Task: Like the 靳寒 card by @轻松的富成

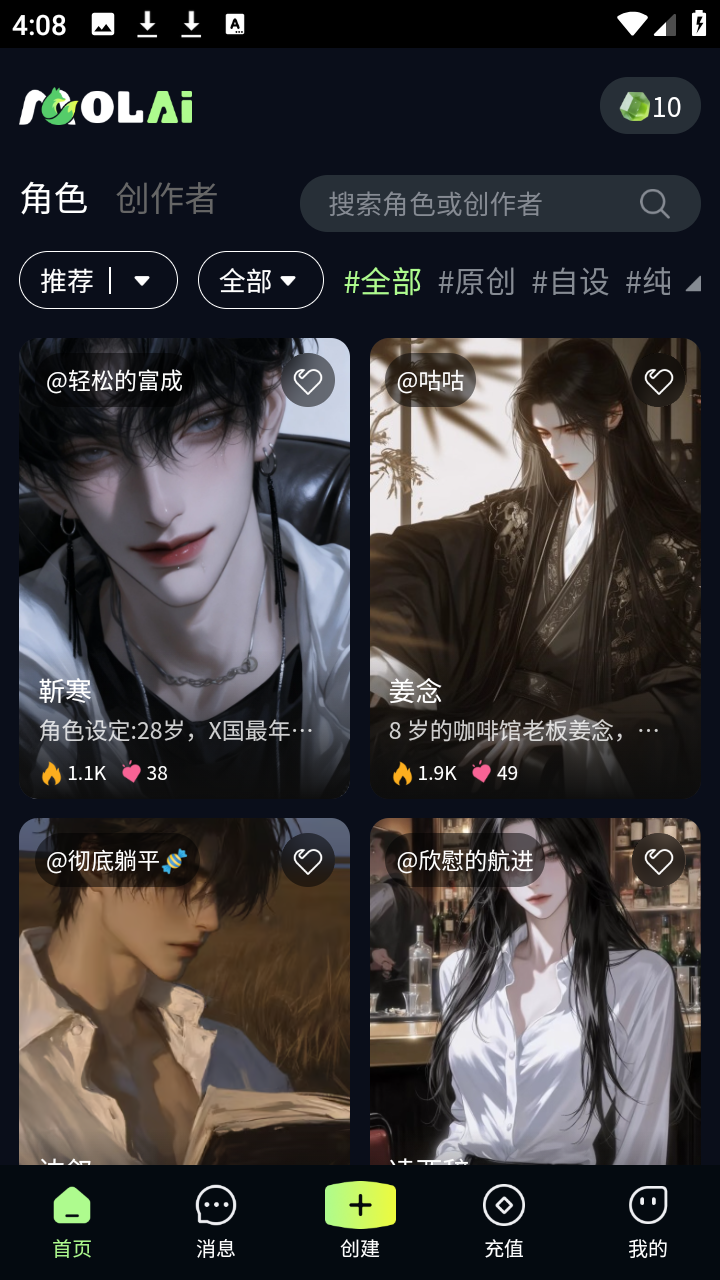Action: pos(308,381)
